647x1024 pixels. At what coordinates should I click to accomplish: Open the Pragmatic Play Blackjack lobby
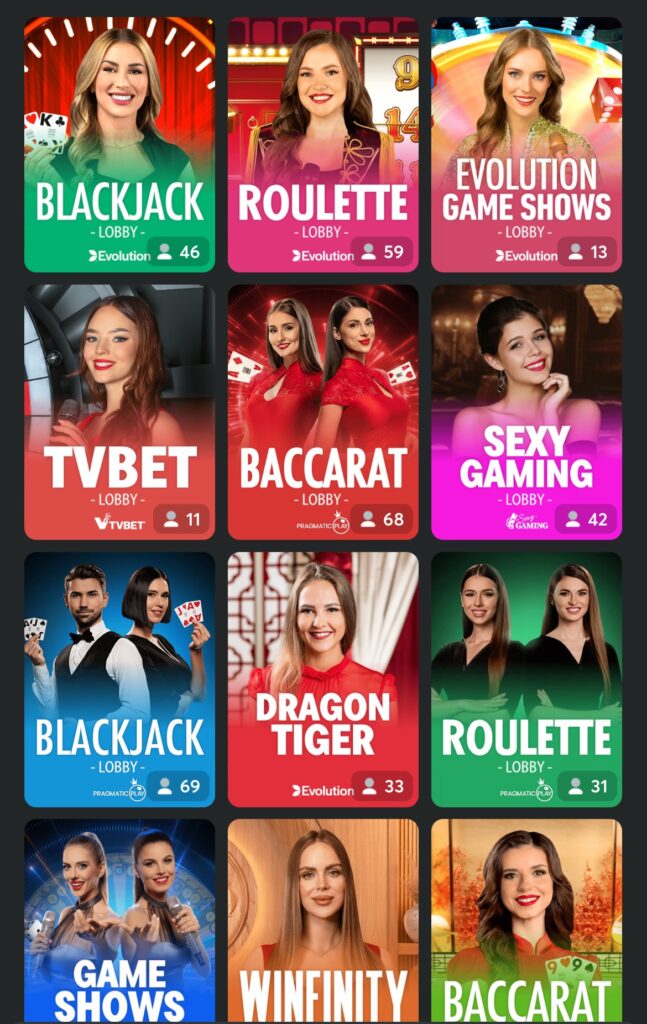(x=119, y=680)
